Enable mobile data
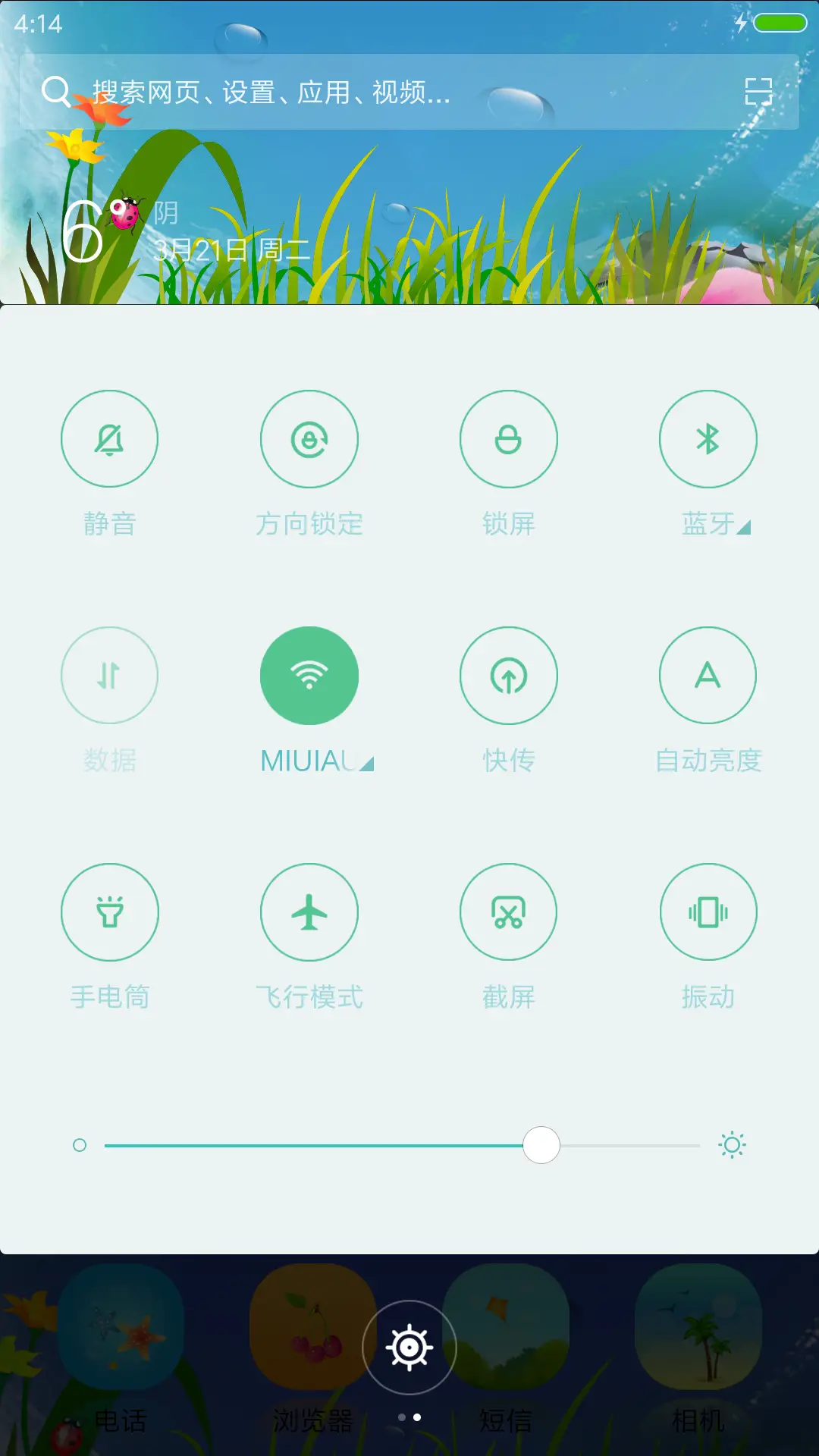819x1456 pixels. point(110,675)
